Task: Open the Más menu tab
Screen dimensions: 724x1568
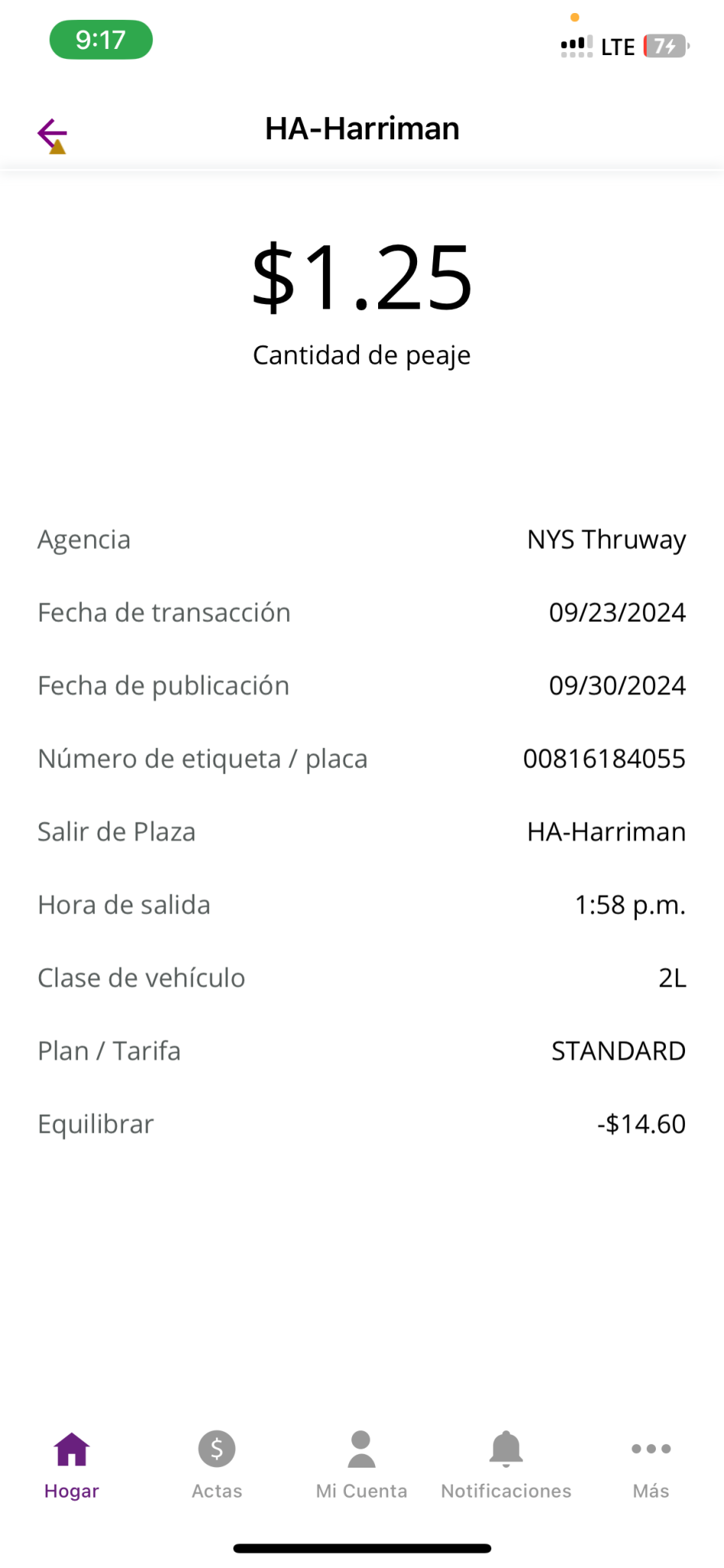Action: [x=651, y=1465]
